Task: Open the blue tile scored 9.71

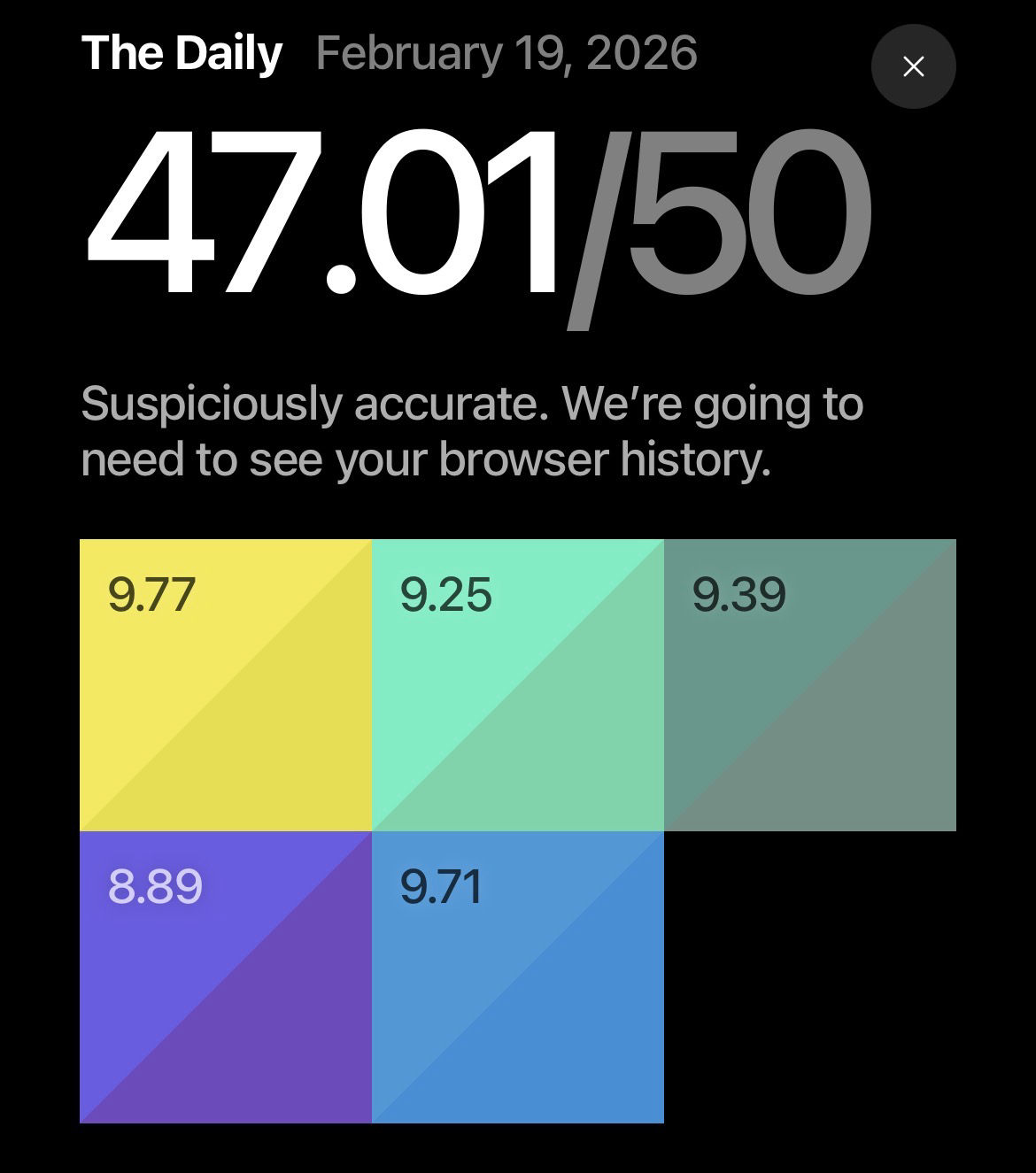Action: [x=518, y=976]
